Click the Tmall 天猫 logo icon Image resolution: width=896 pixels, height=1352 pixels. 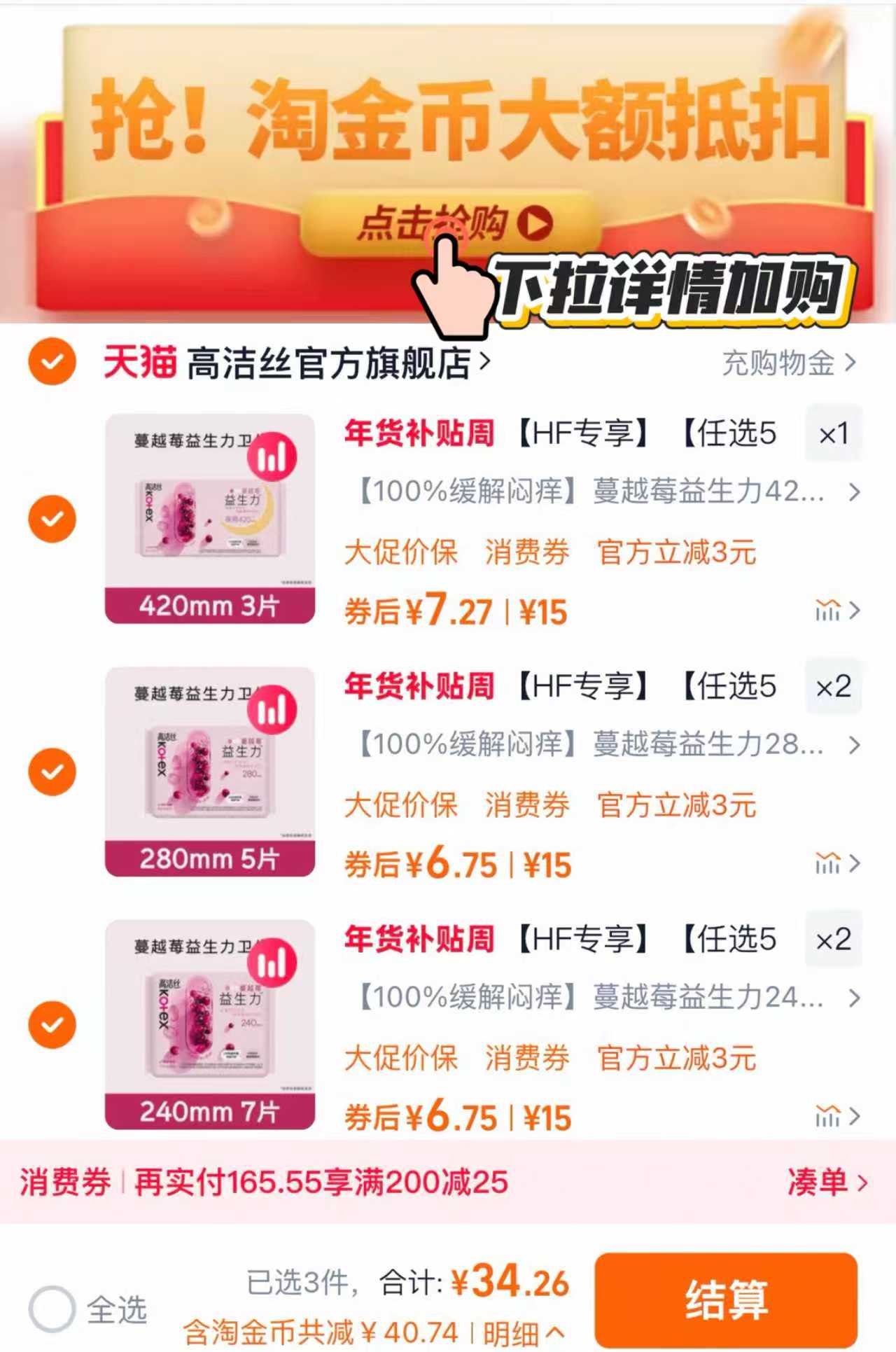point(139,364)
